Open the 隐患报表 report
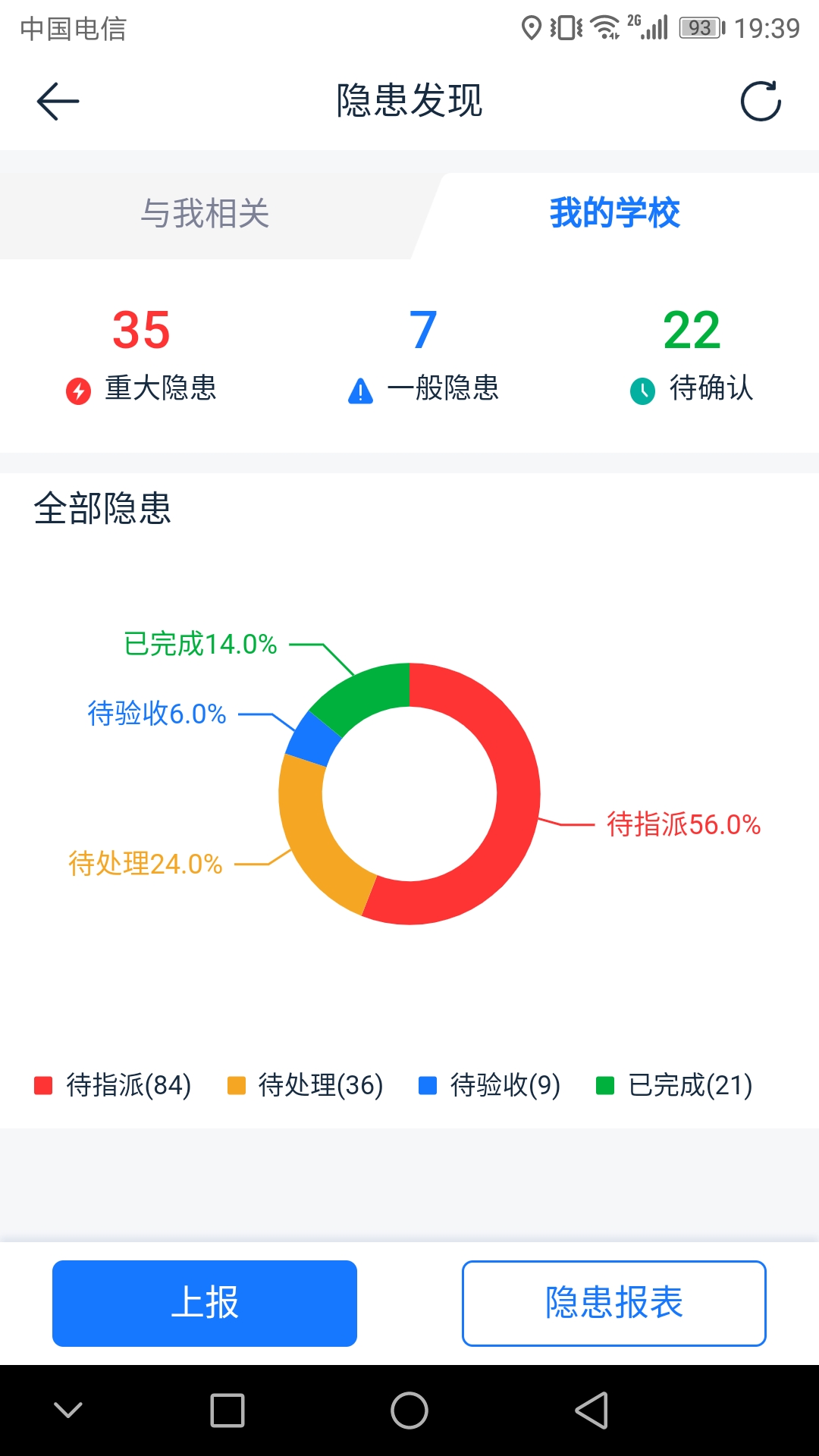Viewport: 819px width, 1456px height. tap(614, 1303)
